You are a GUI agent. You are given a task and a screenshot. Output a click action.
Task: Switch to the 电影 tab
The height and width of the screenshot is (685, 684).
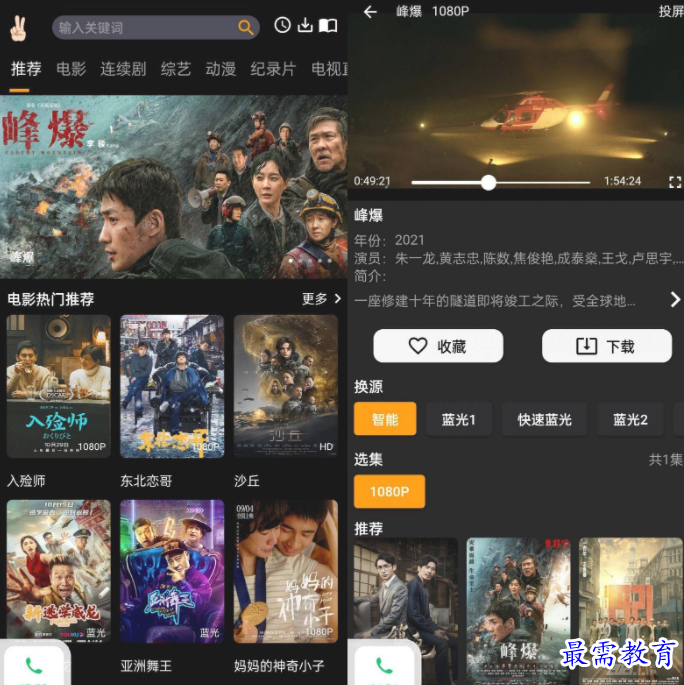[x=71, y=69]
